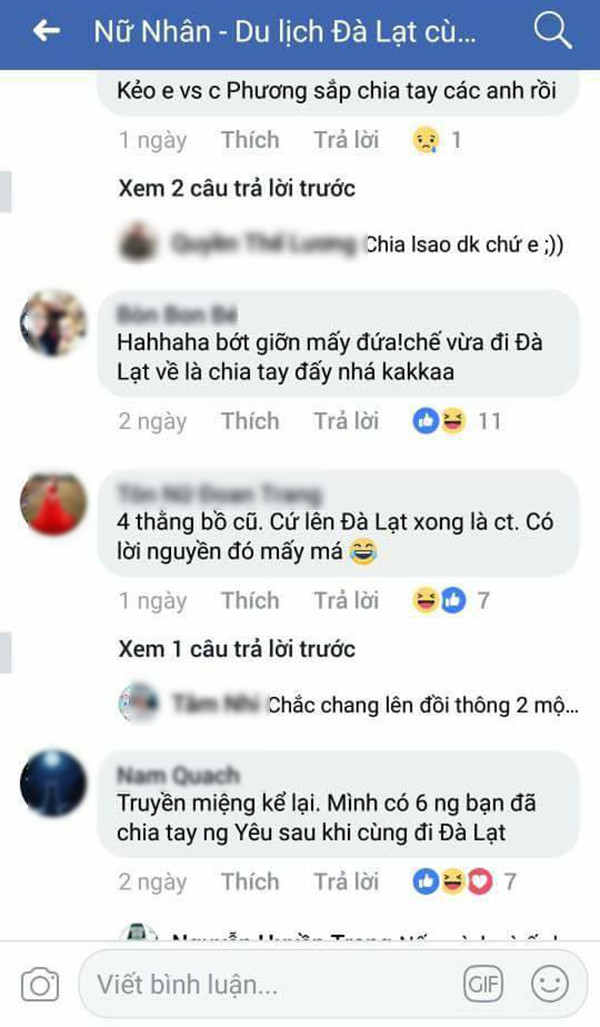600x1027 pixels.
Task: Like the 'Kéo e vs c Phương' comment
Action: pyautogui.click(x=250, y=140)
